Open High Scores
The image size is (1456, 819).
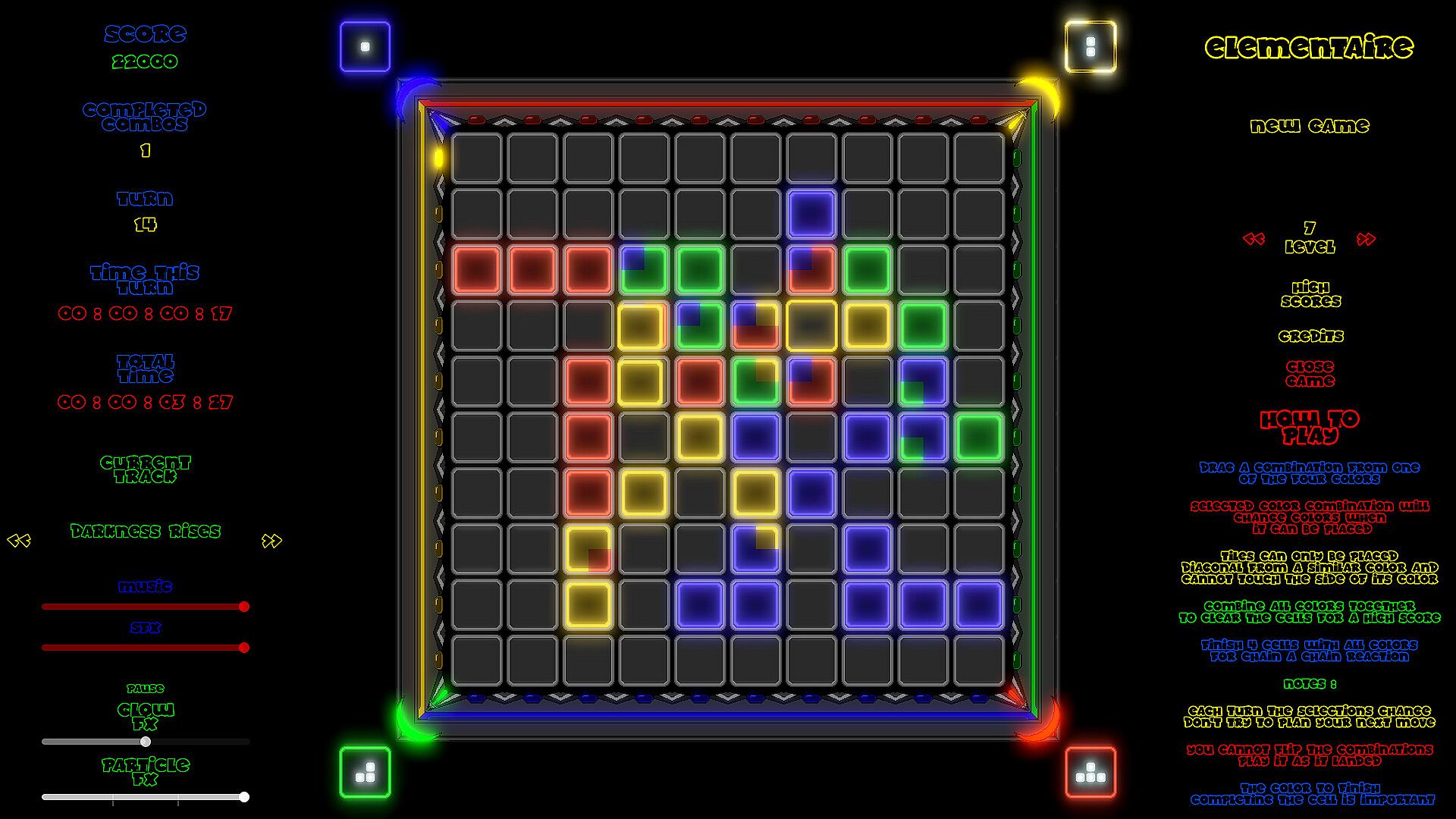1310,294
